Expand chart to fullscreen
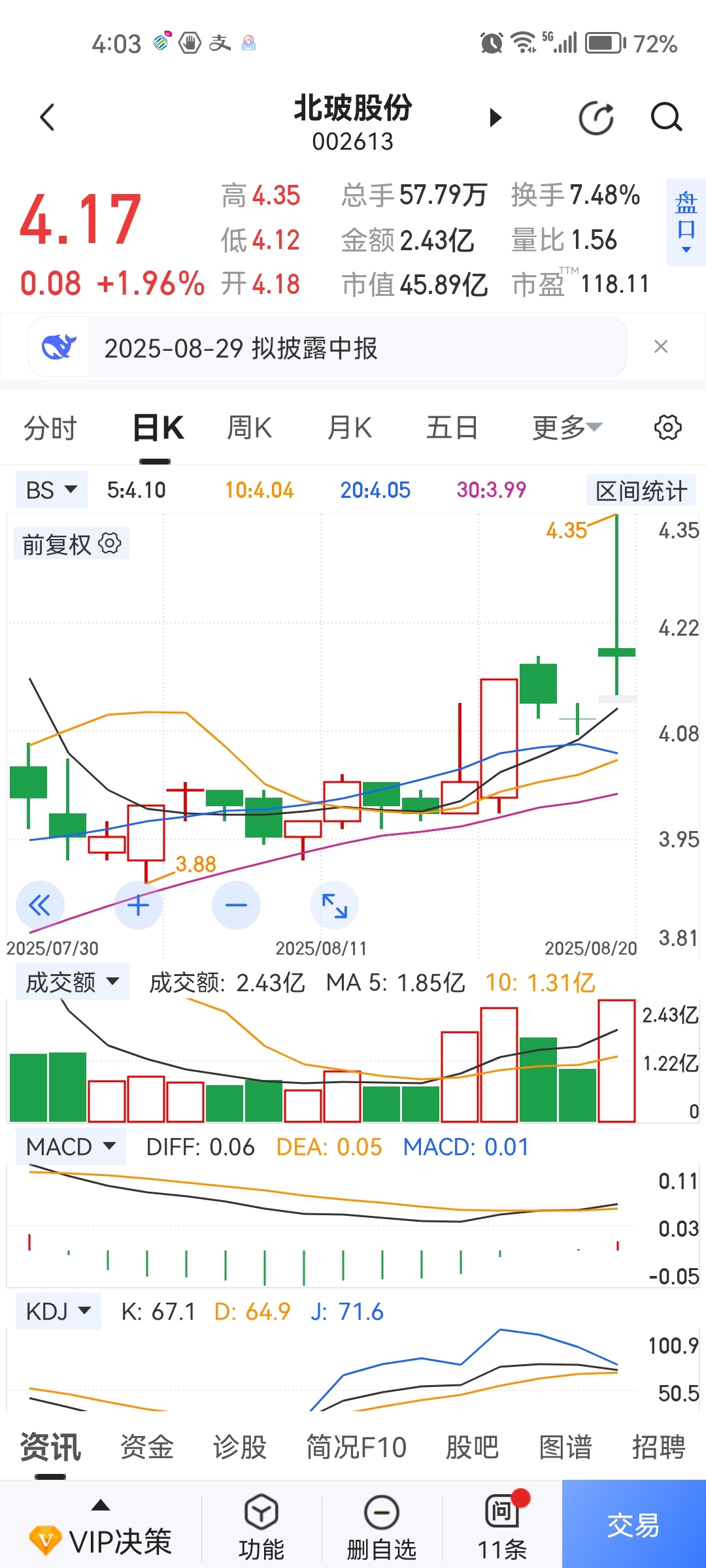 pos(334,906)
